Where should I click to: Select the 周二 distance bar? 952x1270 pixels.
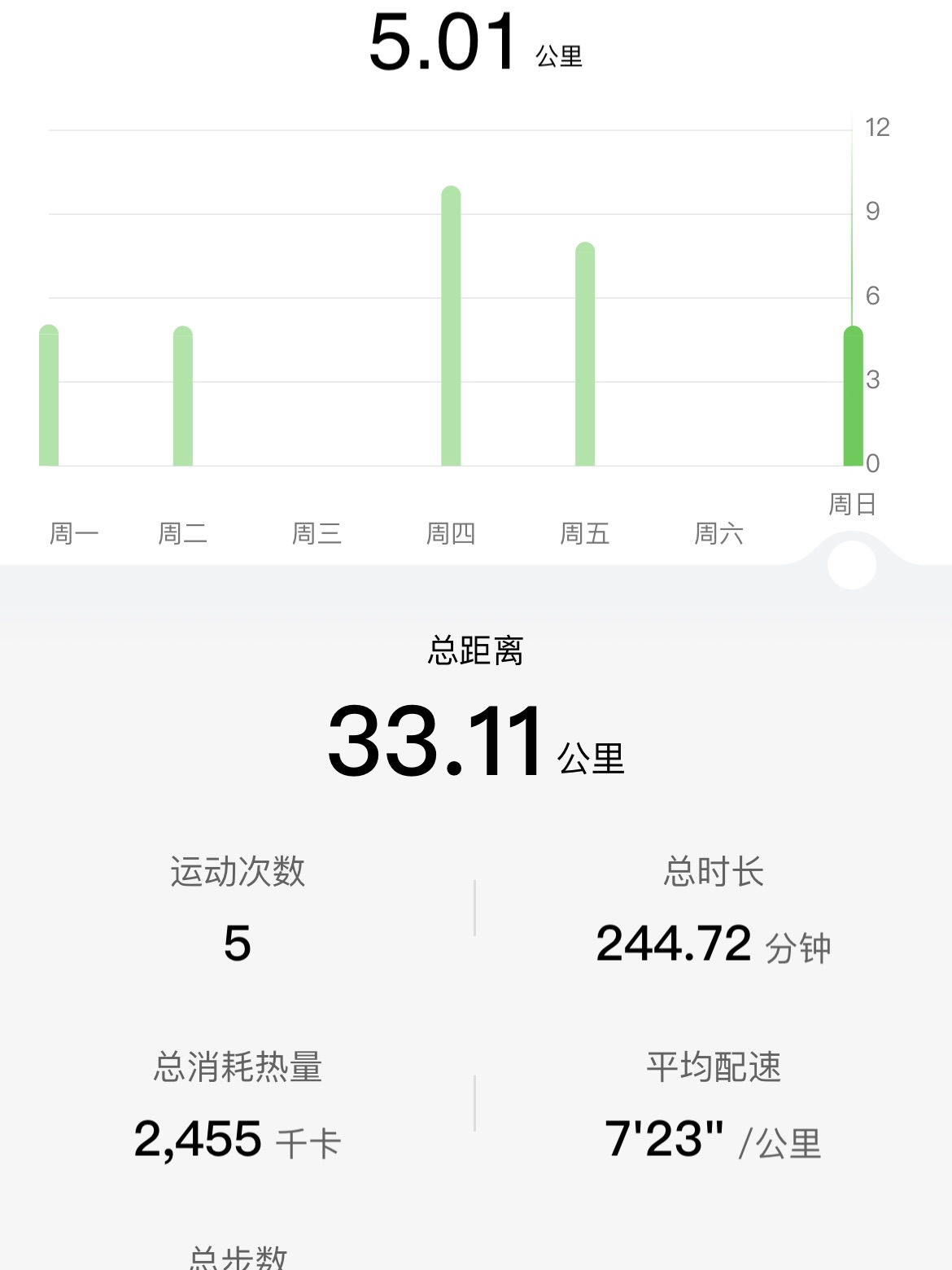pyautogui.click(x=183, y=397)
